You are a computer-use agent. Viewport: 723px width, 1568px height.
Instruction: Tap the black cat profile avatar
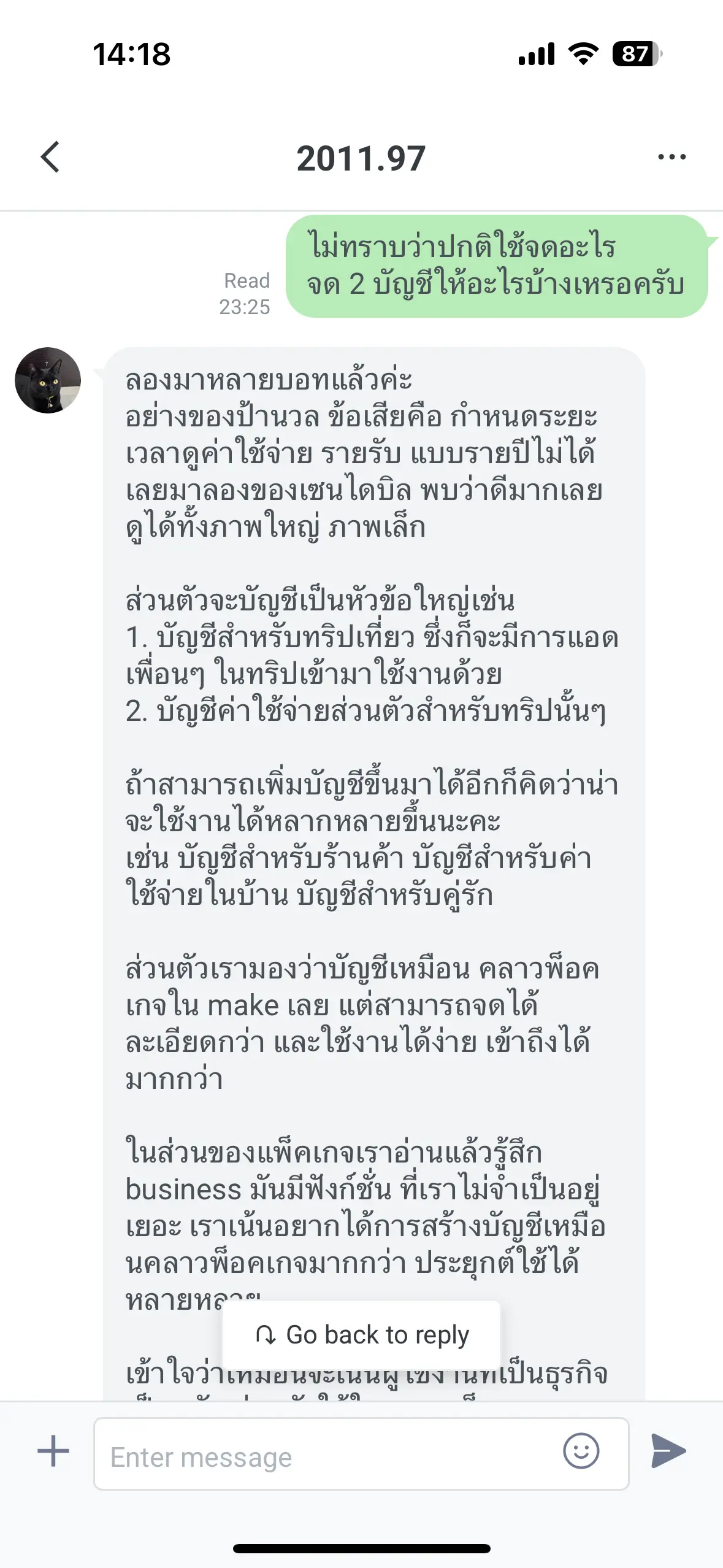click(x=48, y=380)
